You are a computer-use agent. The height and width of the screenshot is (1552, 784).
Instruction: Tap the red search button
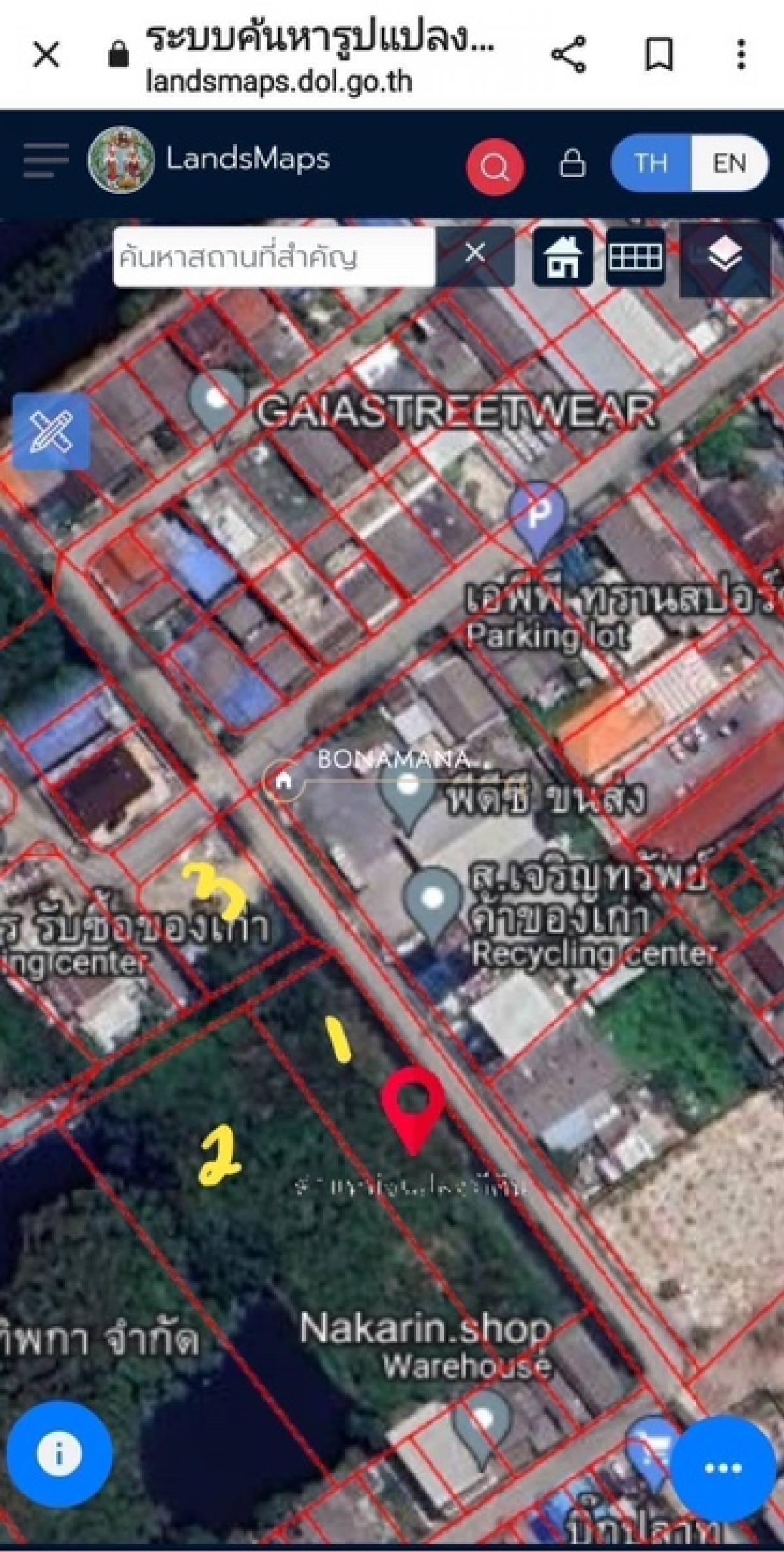tap(495, 167)
